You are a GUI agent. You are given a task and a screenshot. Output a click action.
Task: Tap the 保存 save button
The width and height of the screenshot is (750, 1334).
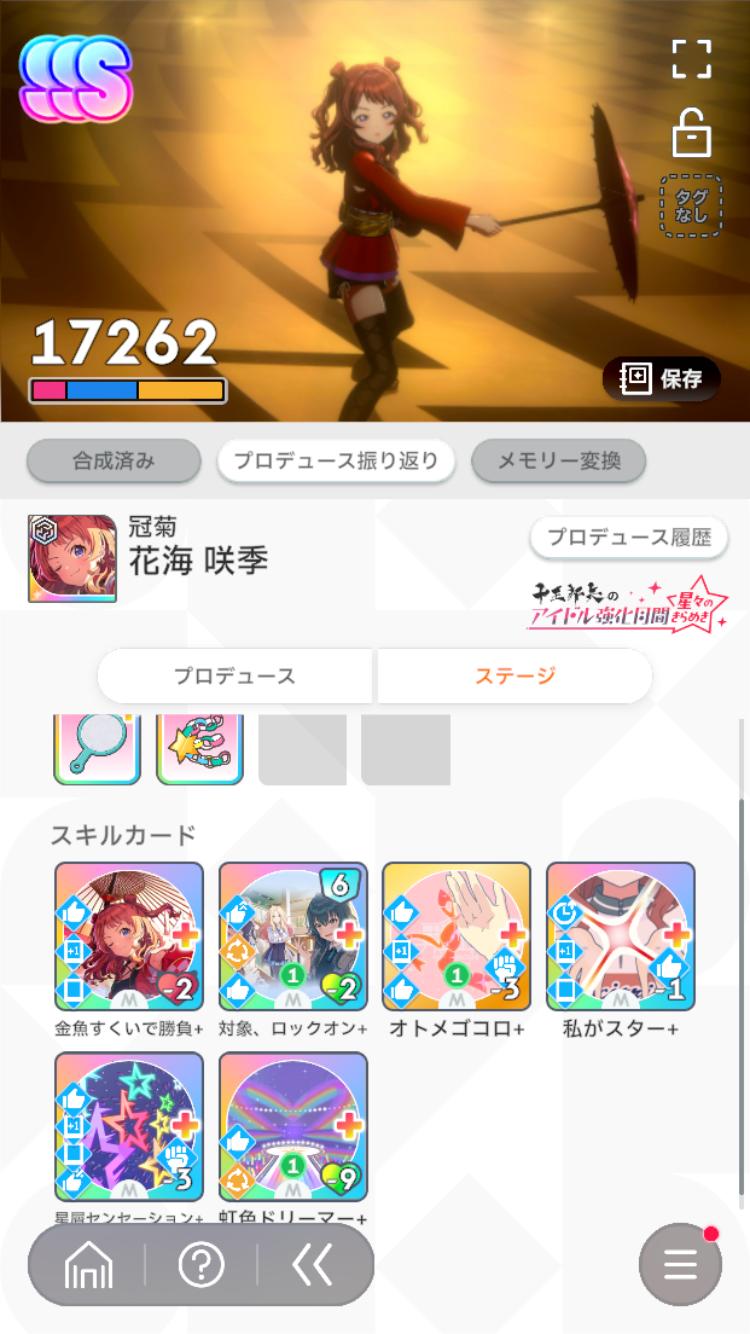click(661, 379)
